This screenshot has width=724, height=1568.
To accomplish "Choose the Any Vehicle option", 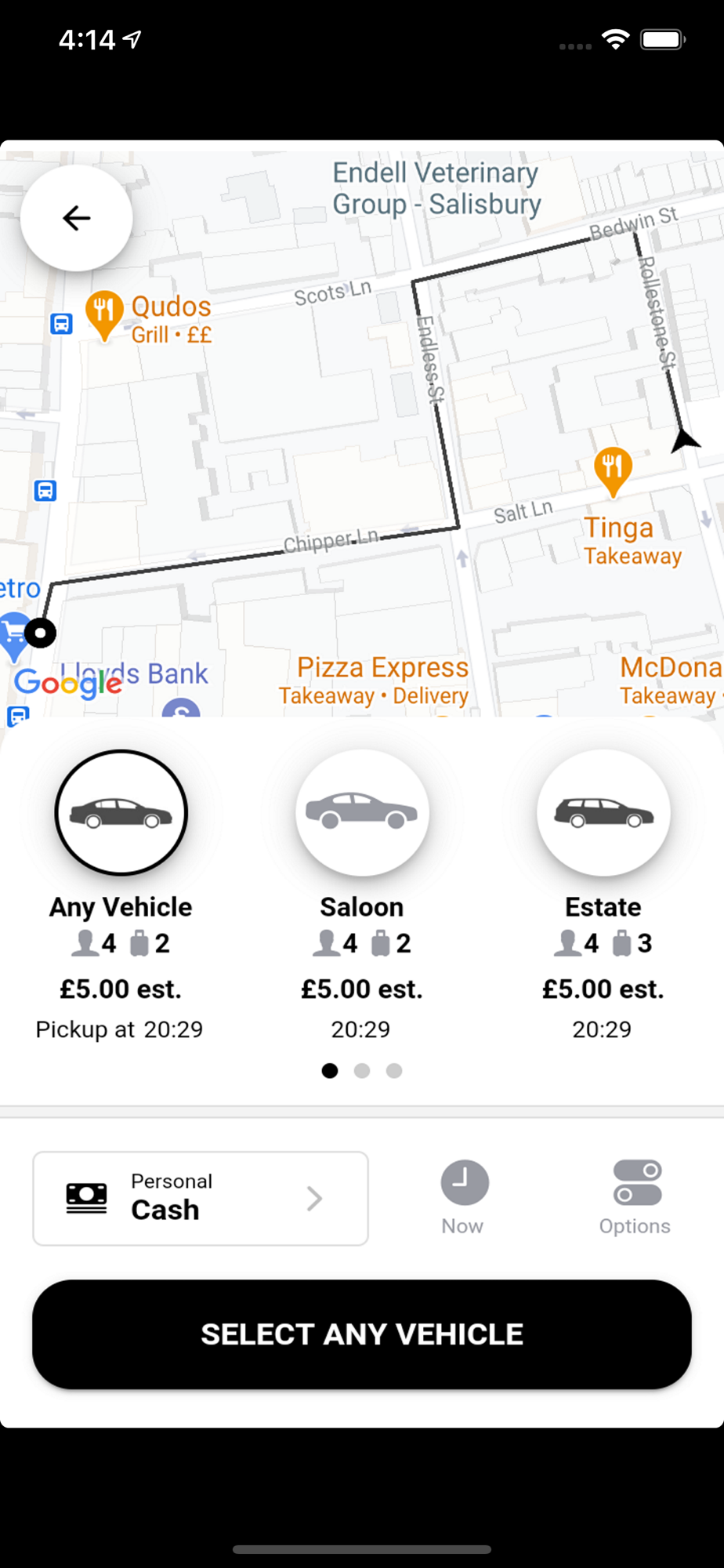I will (x=121, y=813).
